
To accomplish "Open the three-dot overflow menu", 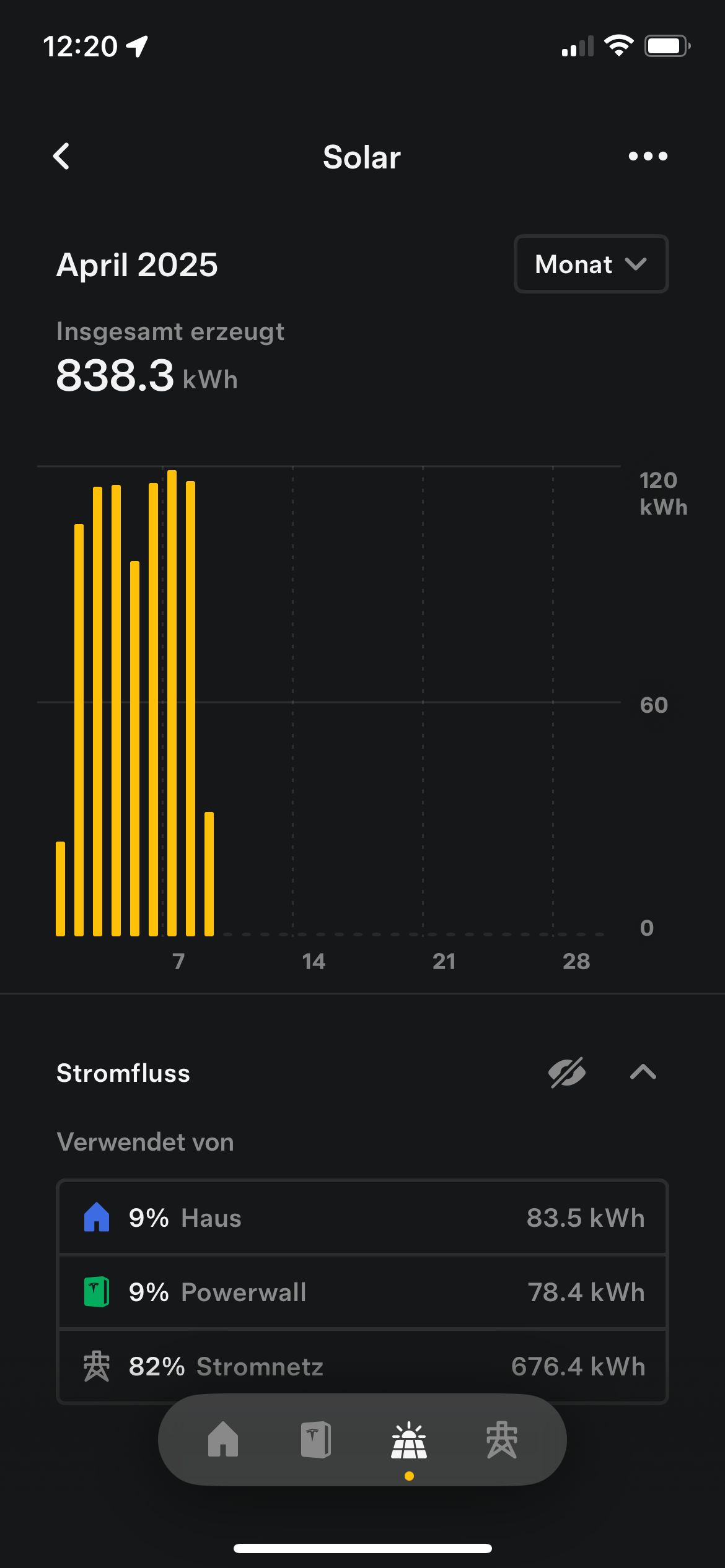I will (x=648, y=156).
